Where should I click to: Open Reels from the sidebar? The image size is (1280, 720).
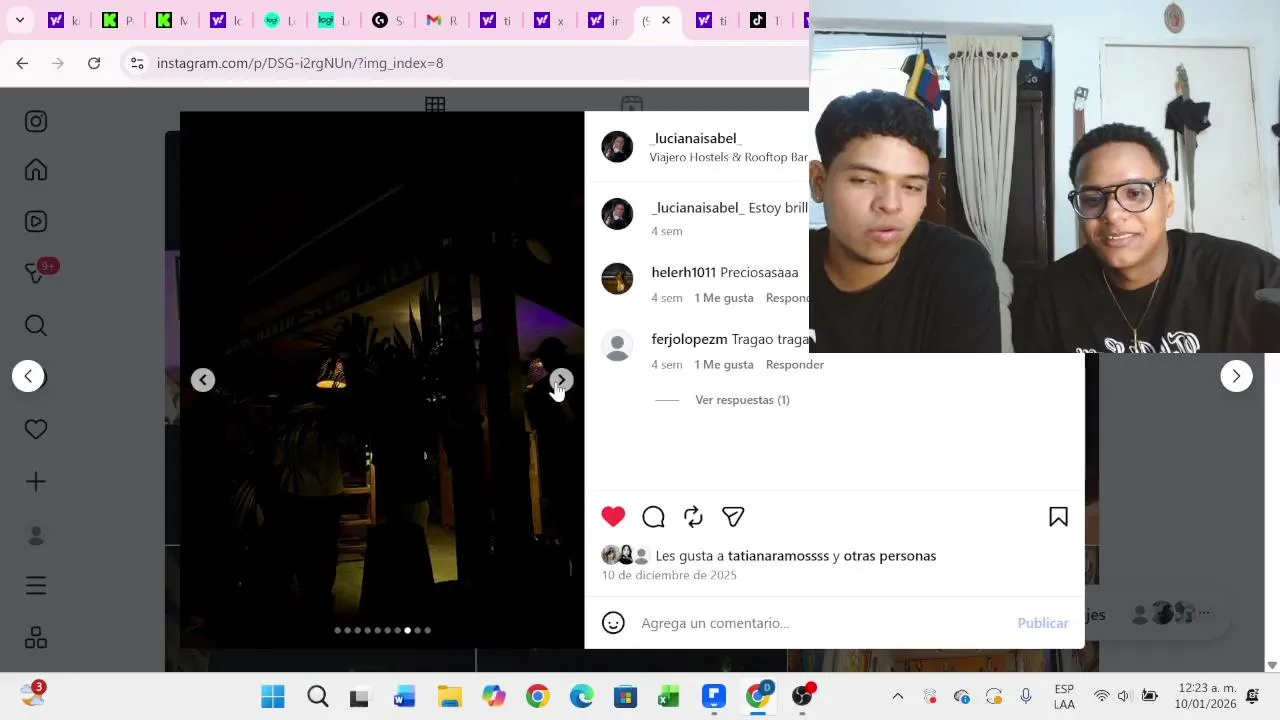coord(36,222)
